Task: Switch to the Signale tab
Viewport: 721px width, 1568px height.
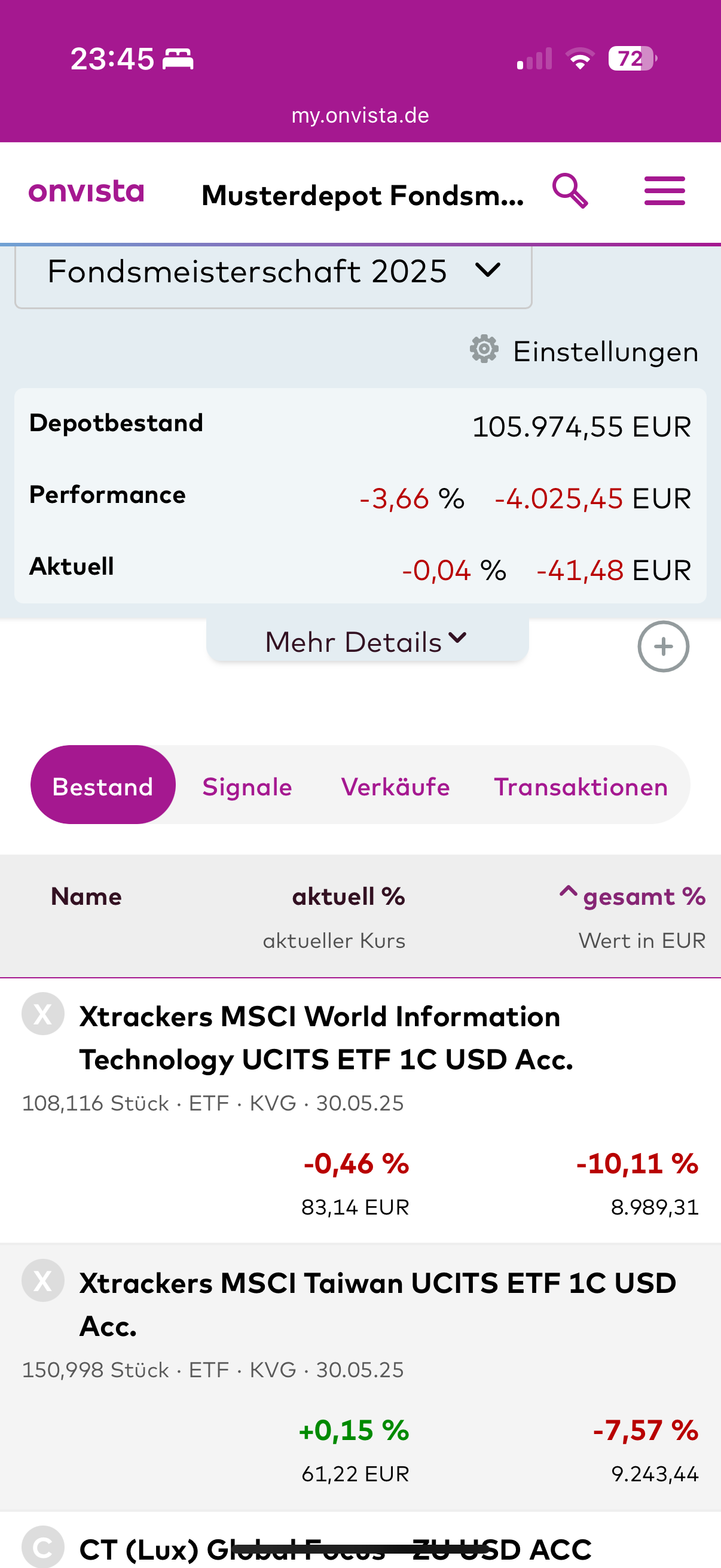Action: click(247, 786)
